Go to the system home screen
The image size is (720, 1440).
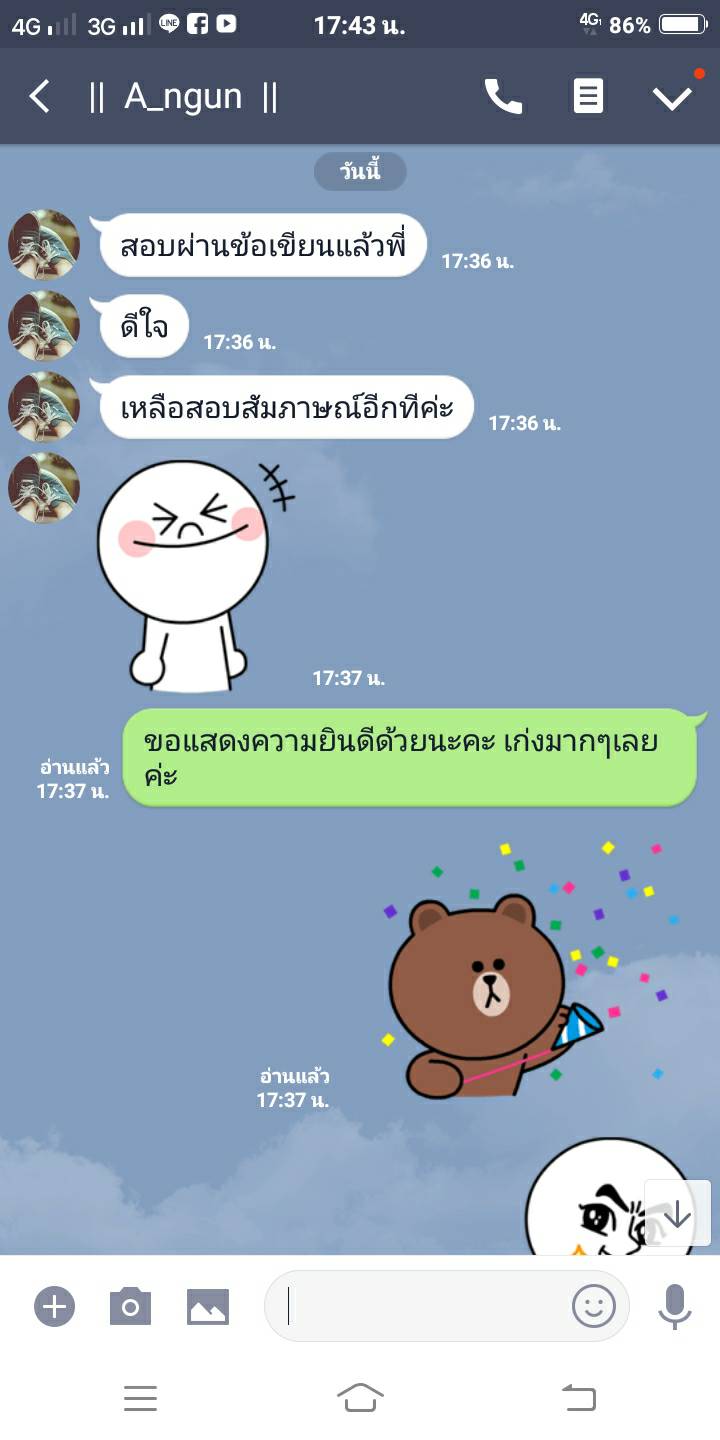(x=360, y=1398)
